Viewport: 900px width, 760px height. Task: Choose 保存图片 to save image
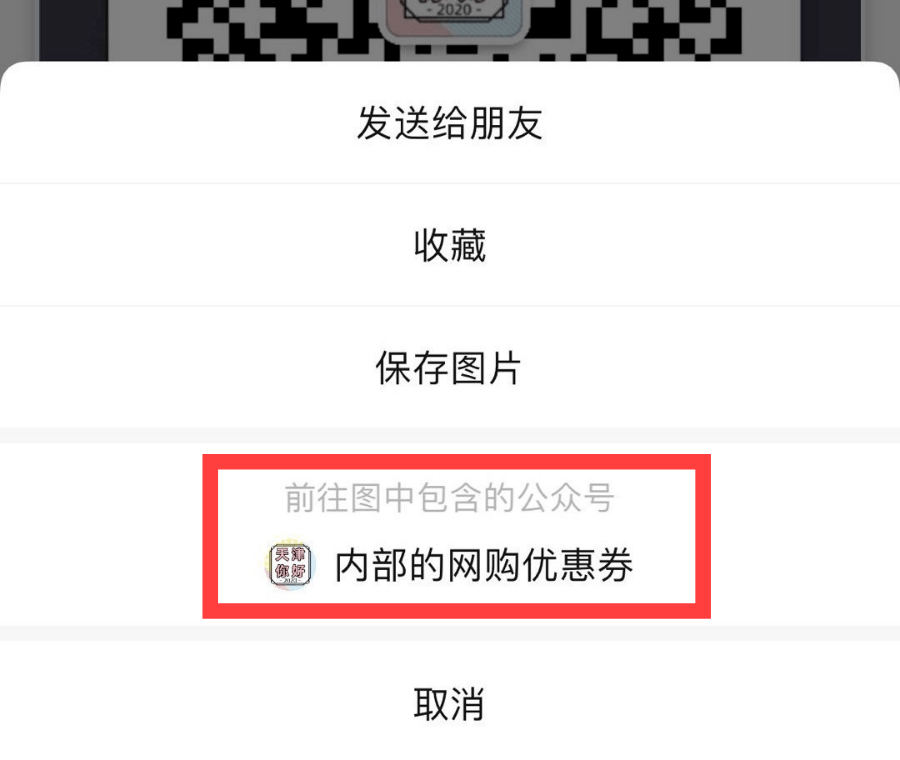click(x=450, y=368)
